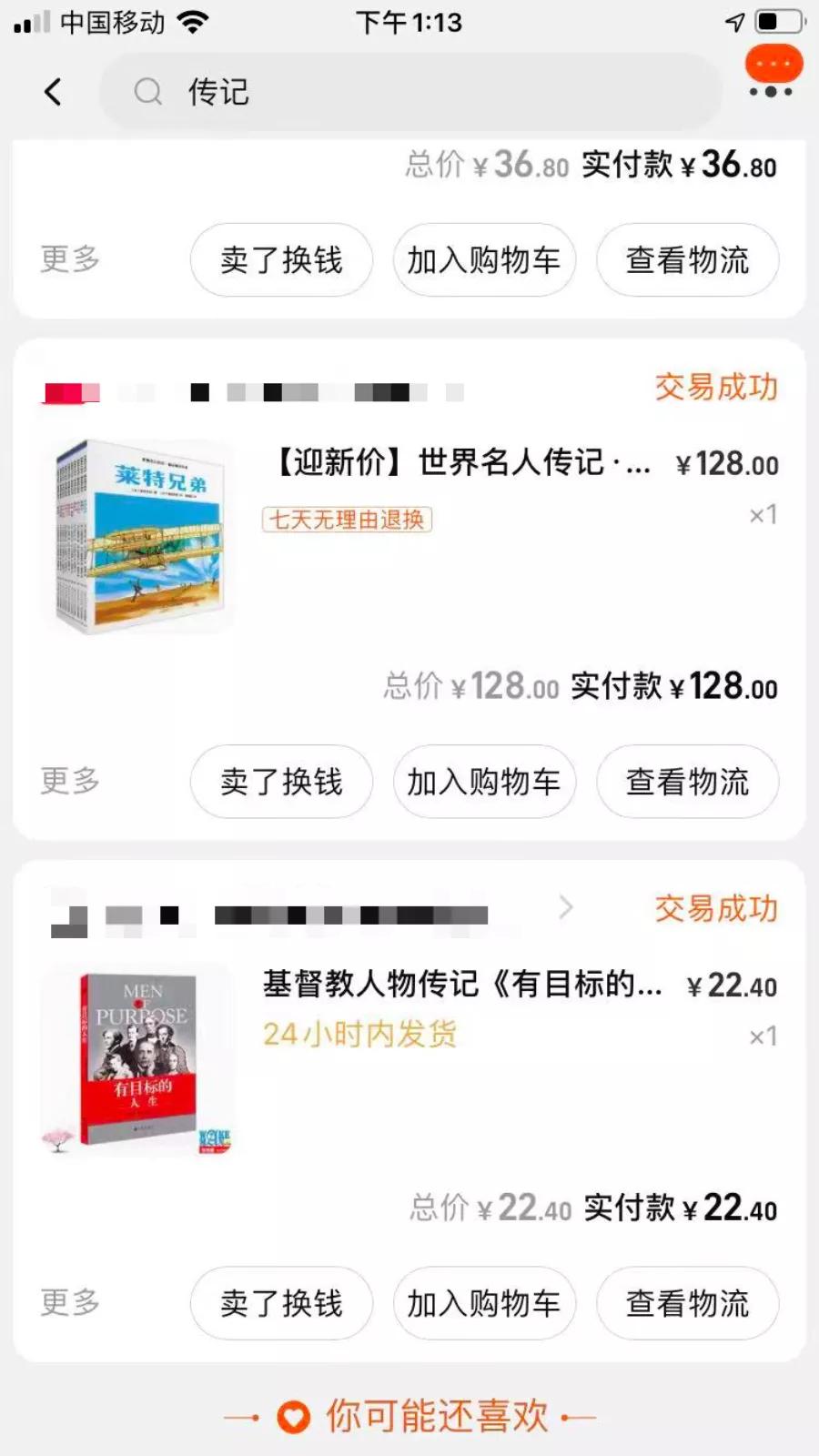The image size is (819, 1456).
Task: Toggle the 七天无理由退换 tag
Action: click(346, 520)
